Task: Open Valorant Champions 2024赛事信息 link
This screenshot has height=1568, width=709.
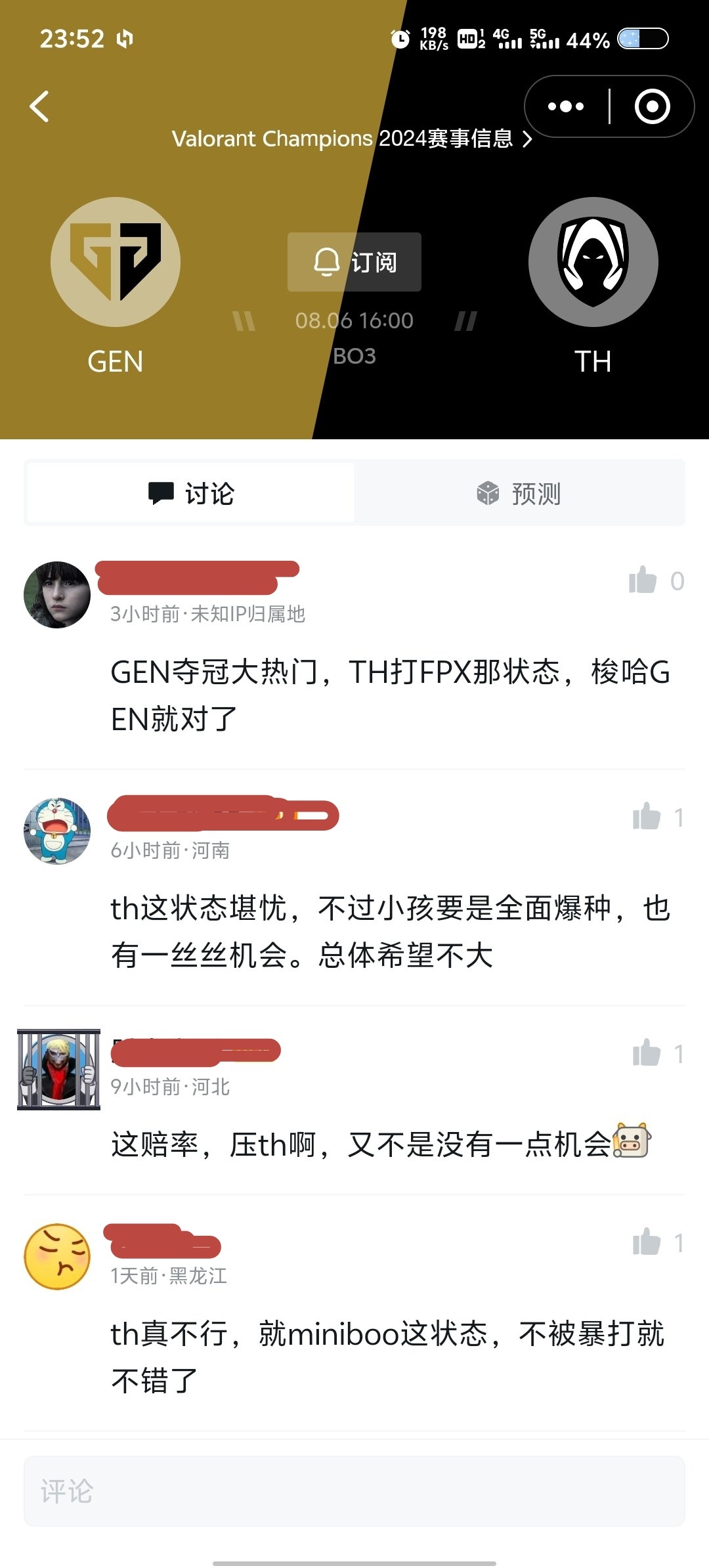Action: tap(351, 139)
